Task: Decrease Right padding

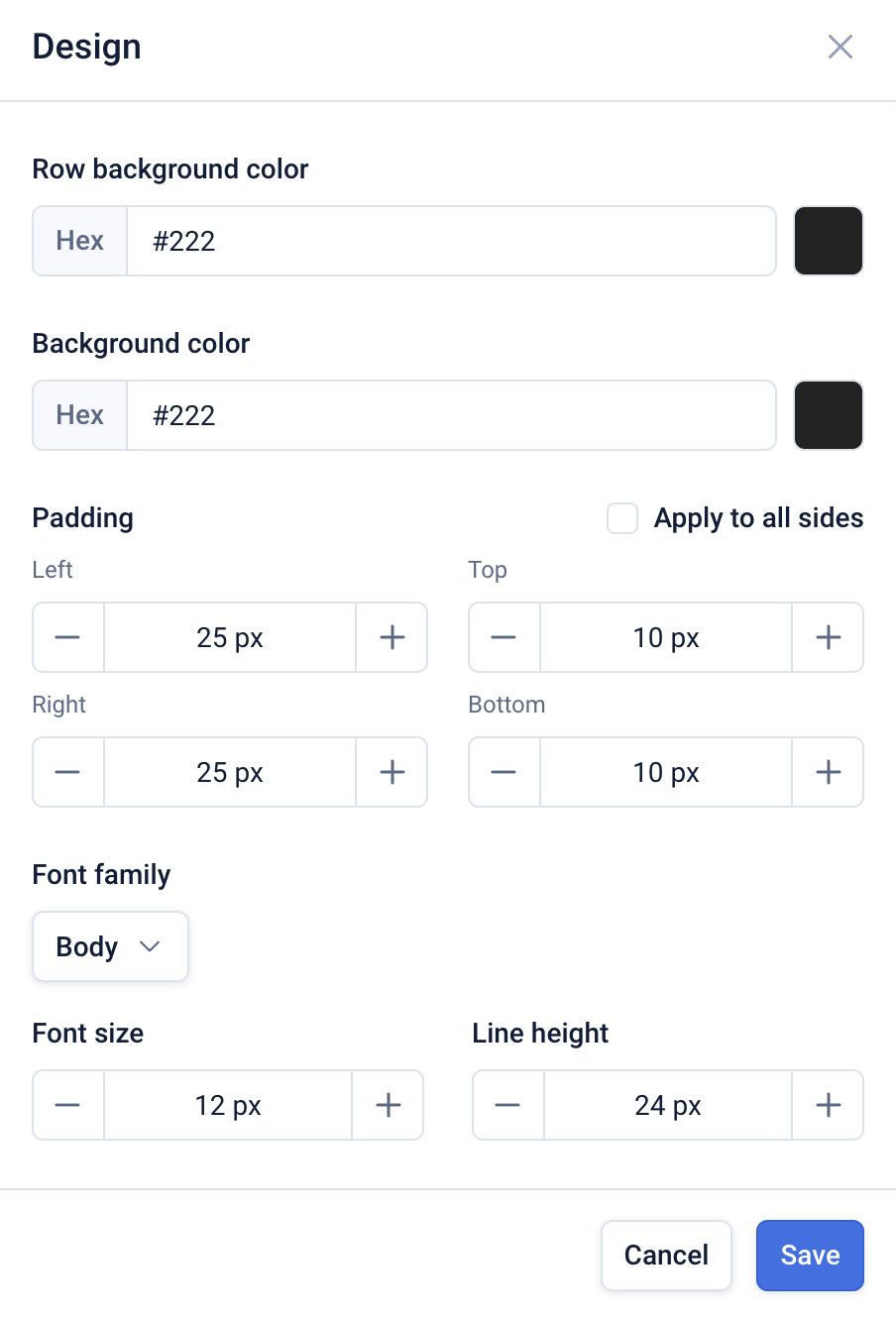Action: (x=67, y=772)
